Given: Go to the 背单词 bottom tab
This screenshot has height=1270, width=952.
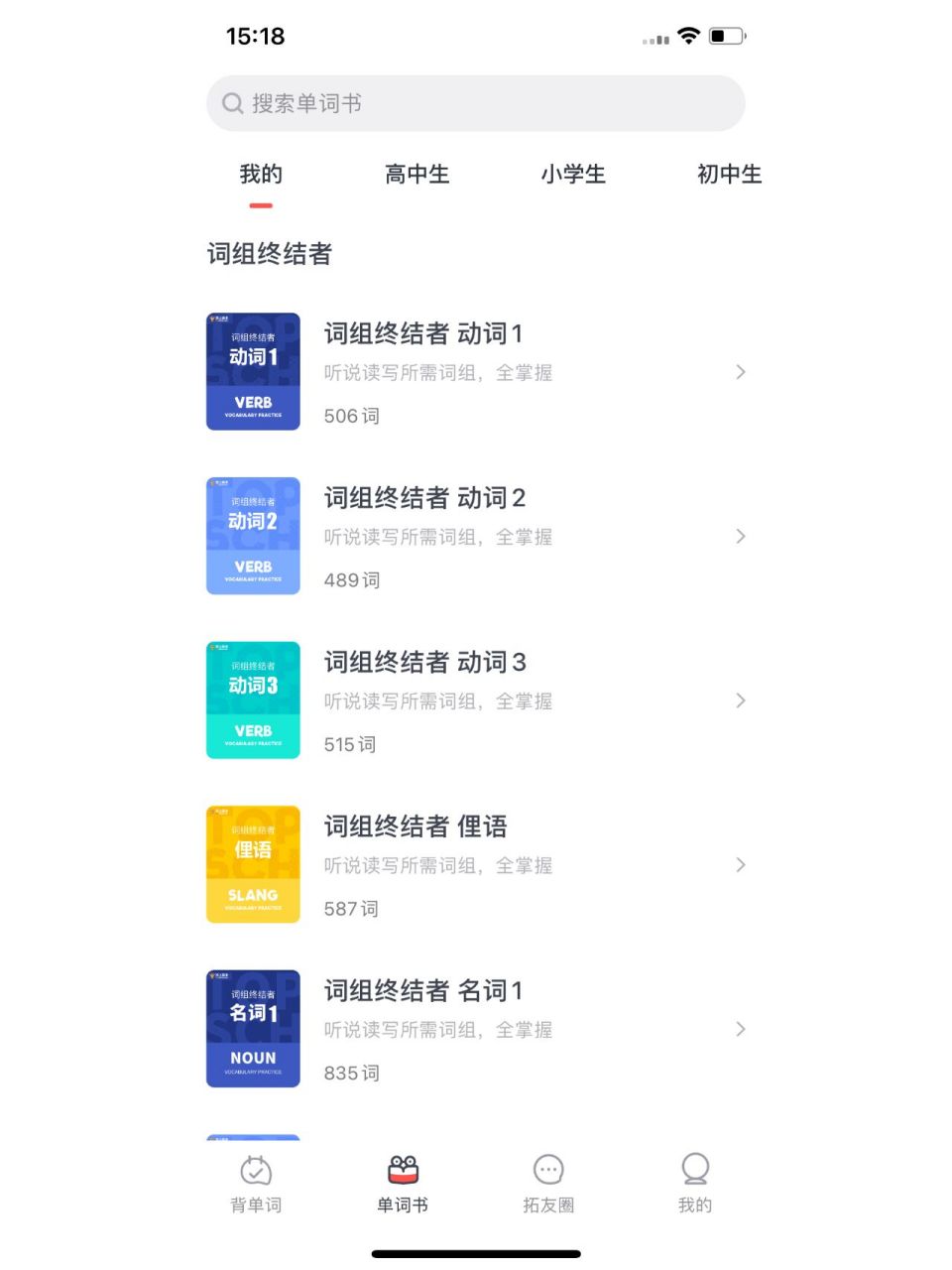Looking at the screenshot, I should (x=256, y=1185).
